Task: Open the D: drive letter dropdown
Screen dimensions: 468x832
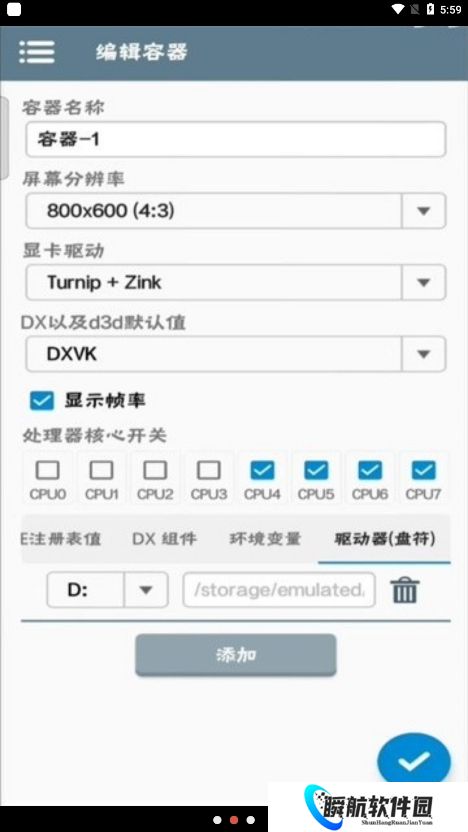Action: pos(108,590)
